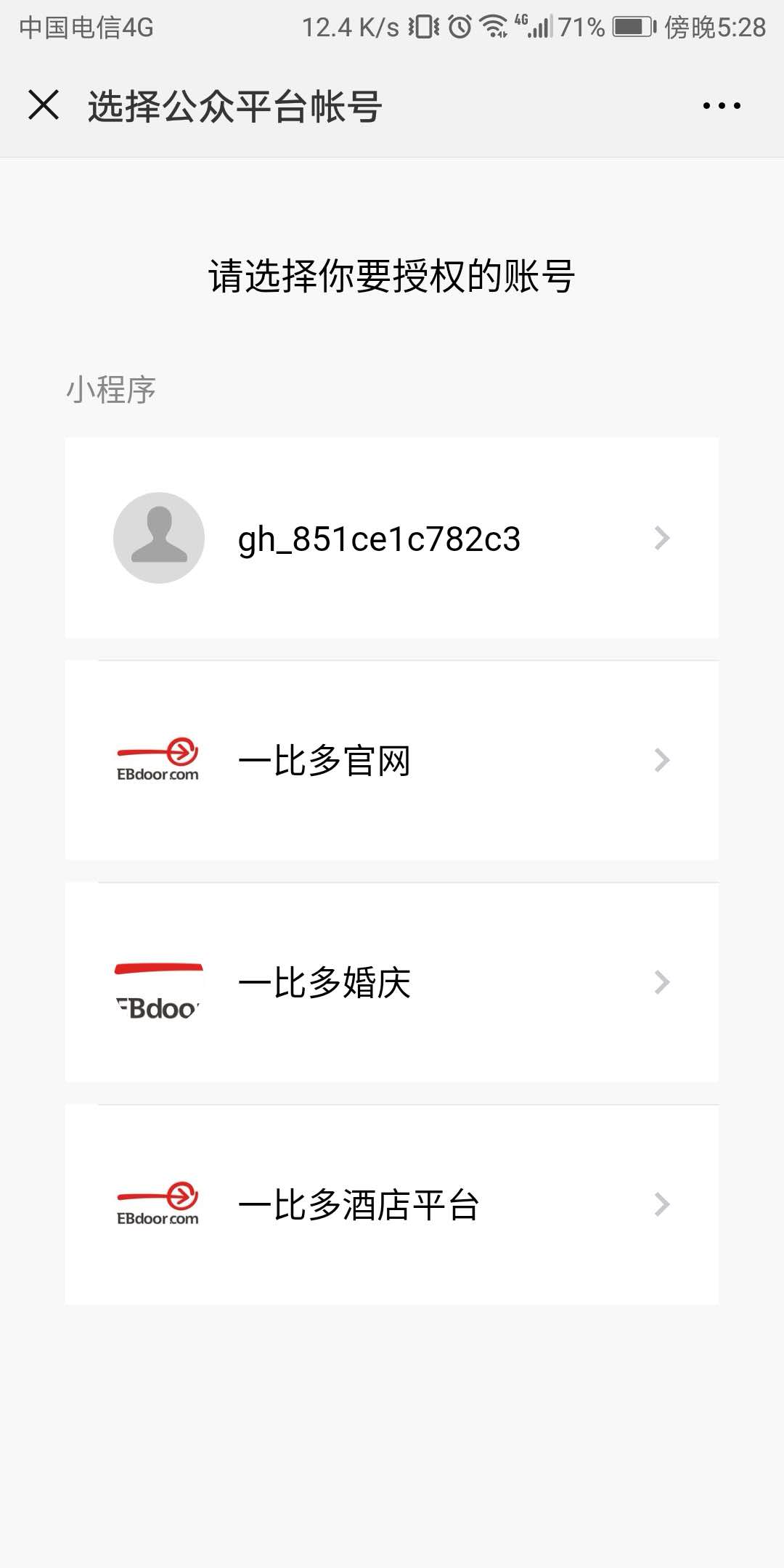This screenshot has width=784, height=1568.
Task: Choose the 一比多官网 mini program
Action: 392,760
